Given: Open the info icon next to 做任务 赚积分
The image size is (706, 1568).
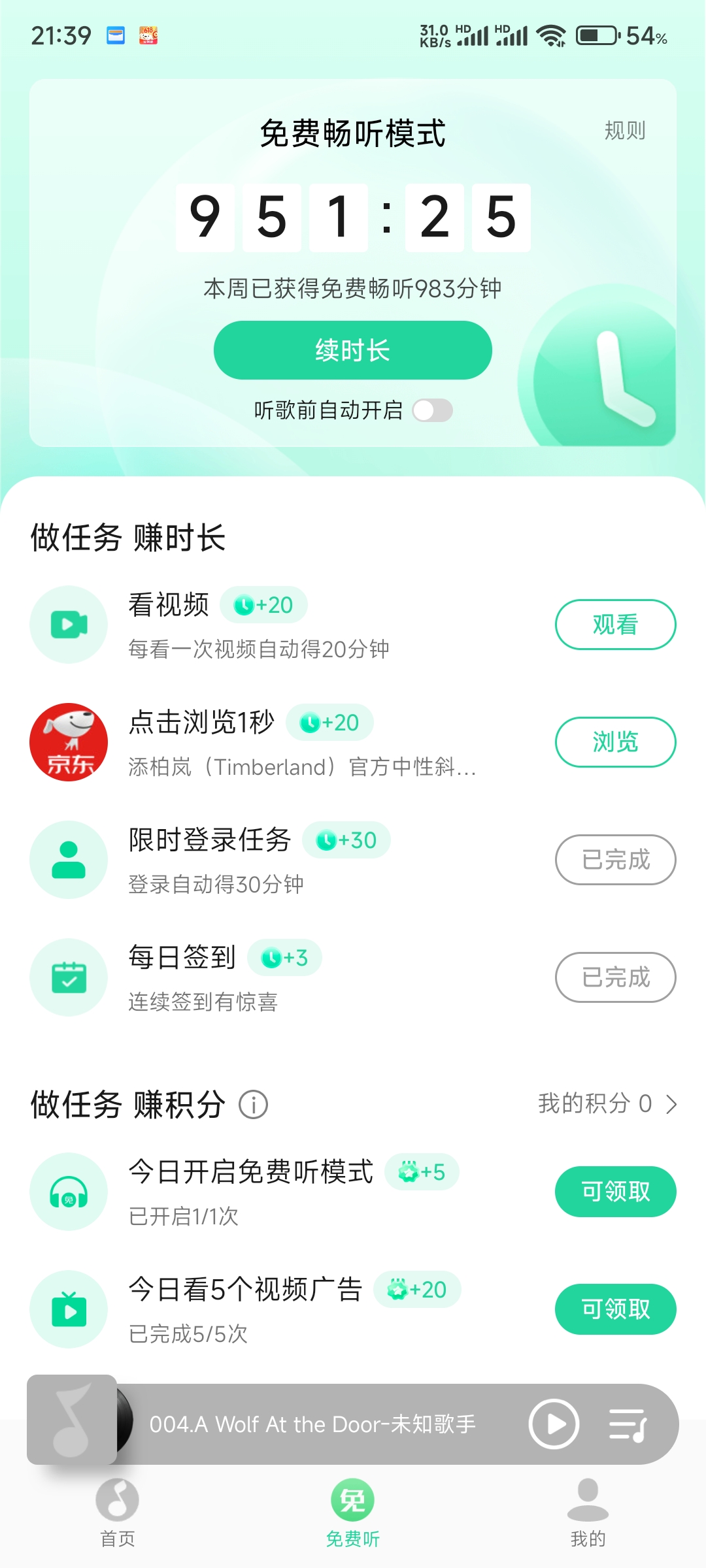Looking at the screenshot, I should [254, 1105].
